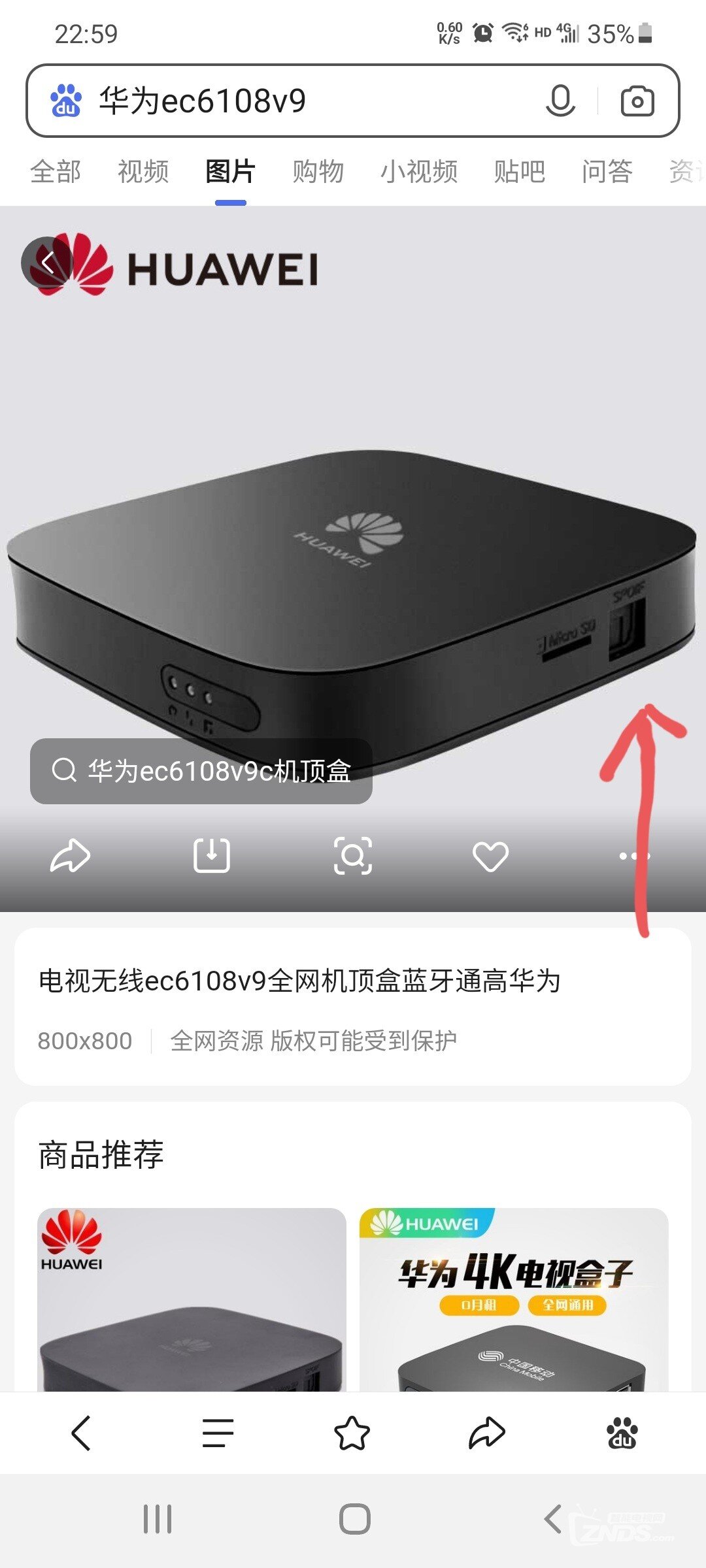The height and width of the screenshot is (1568, 706).
Task: Download the image
Action: [x=212, y=855]
